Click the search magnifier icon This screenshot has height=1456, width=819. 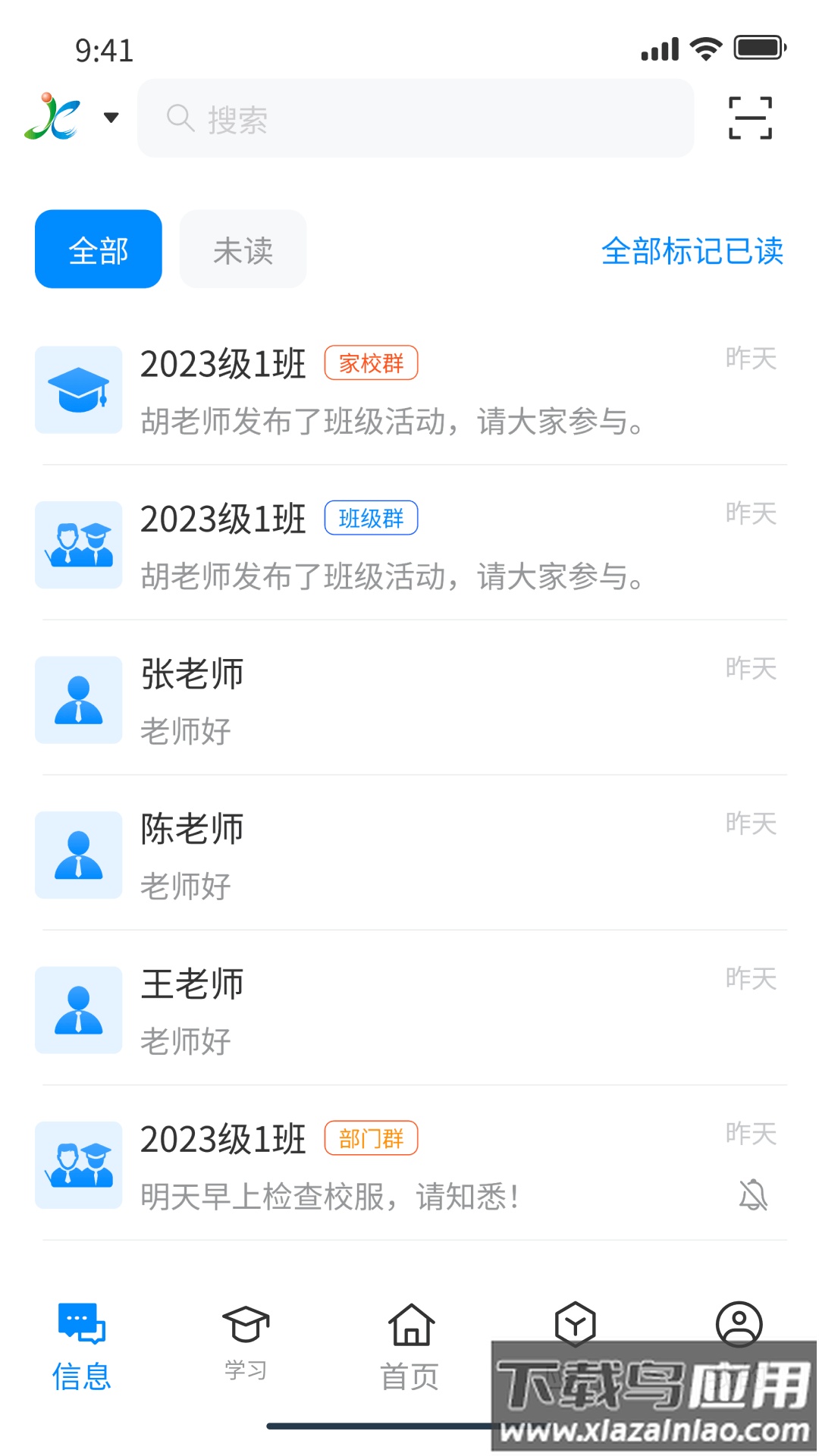click(x=180, y=118)
